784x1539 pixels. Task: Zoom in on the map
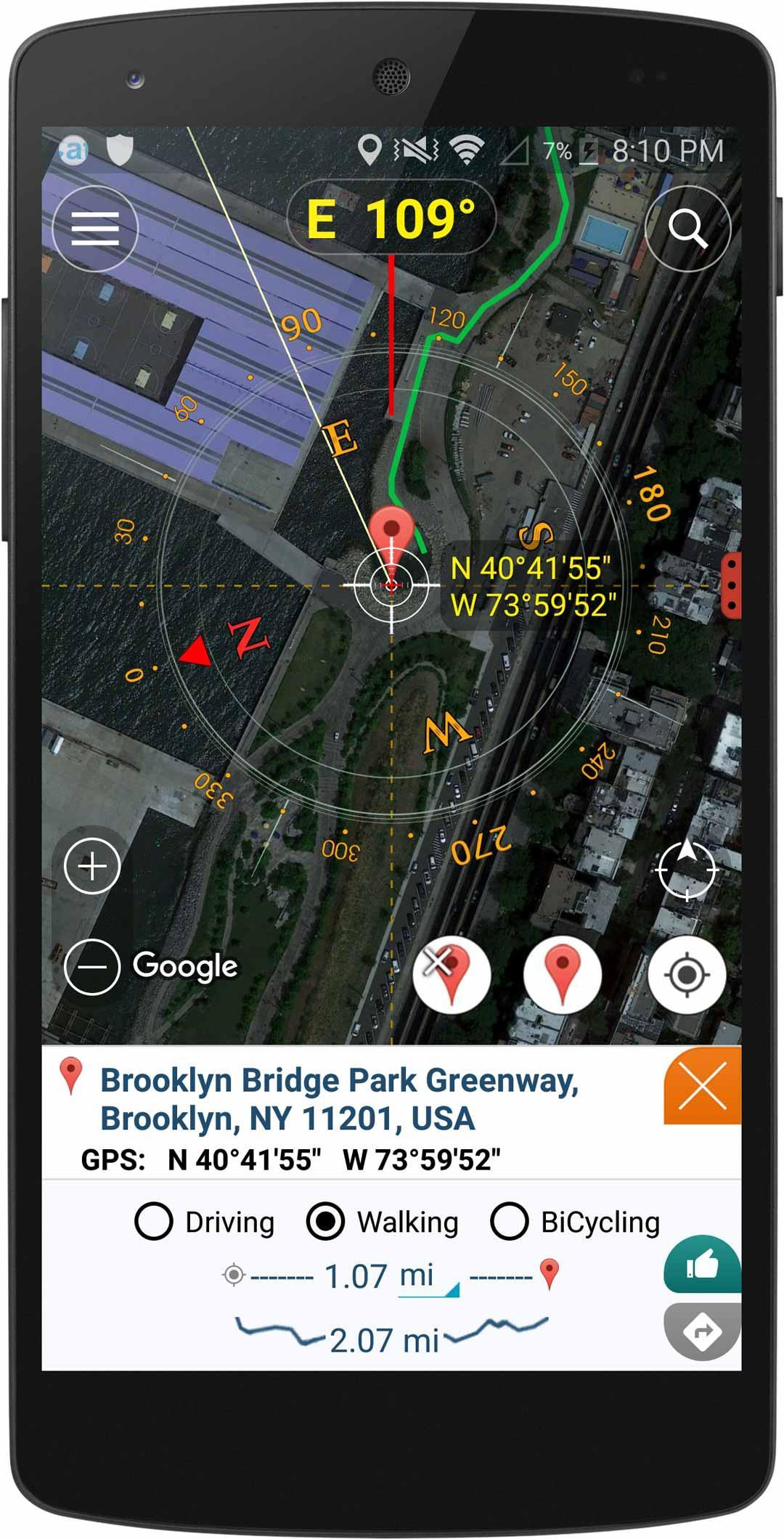(92, 866)
